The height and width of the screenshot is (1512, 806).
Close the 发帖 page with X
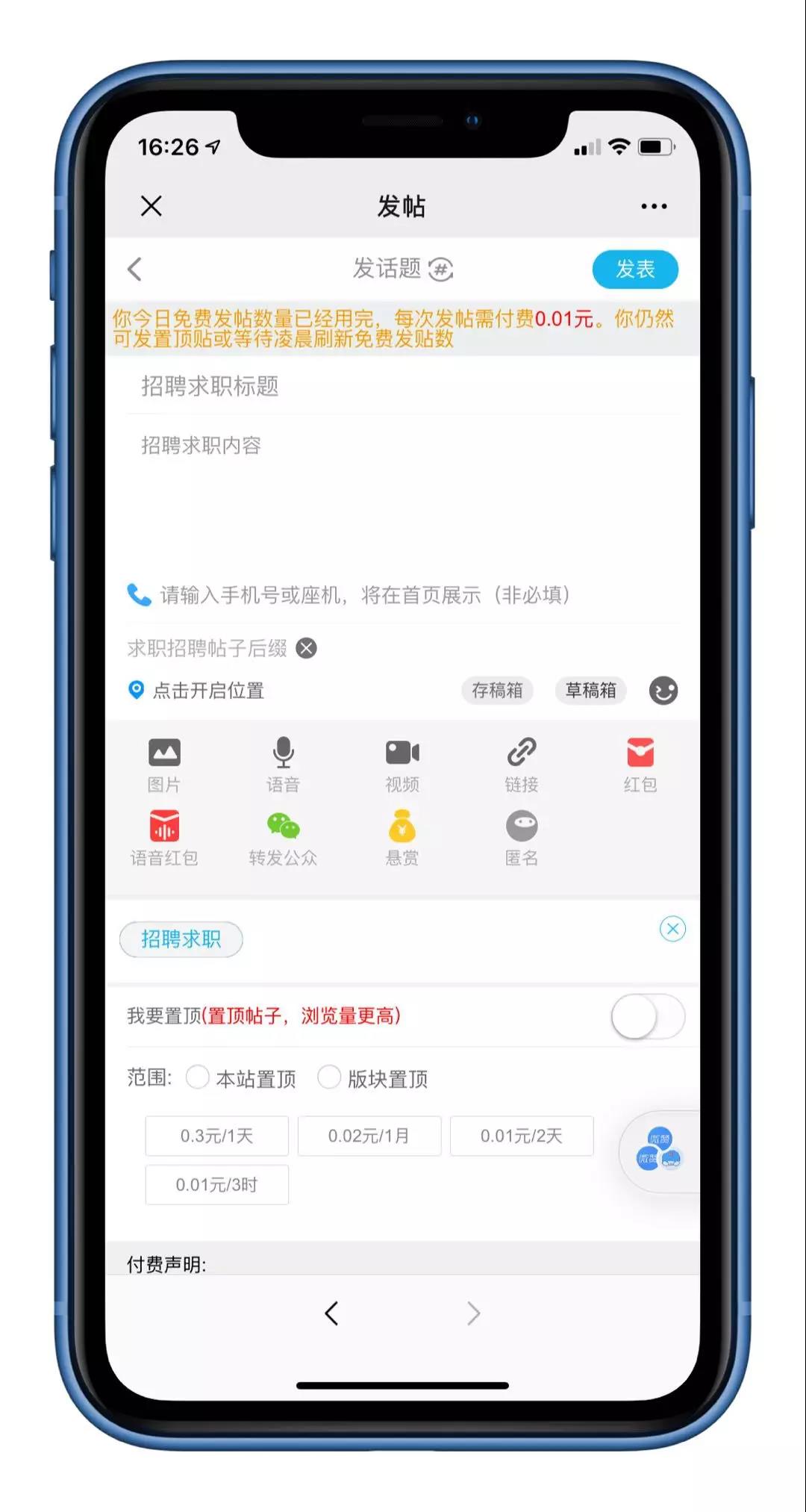point(151,206)
